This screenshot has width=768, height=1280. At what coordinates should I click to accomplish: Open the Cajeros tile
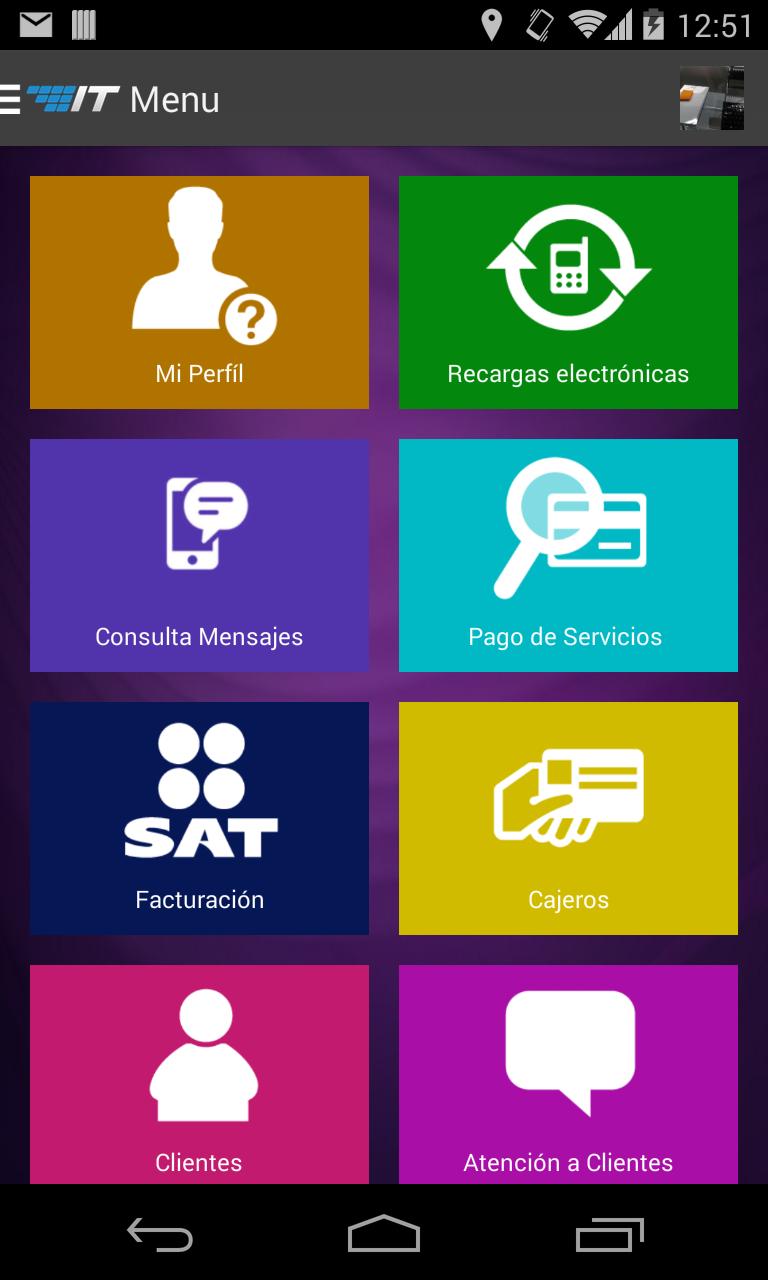coord(568,818)
